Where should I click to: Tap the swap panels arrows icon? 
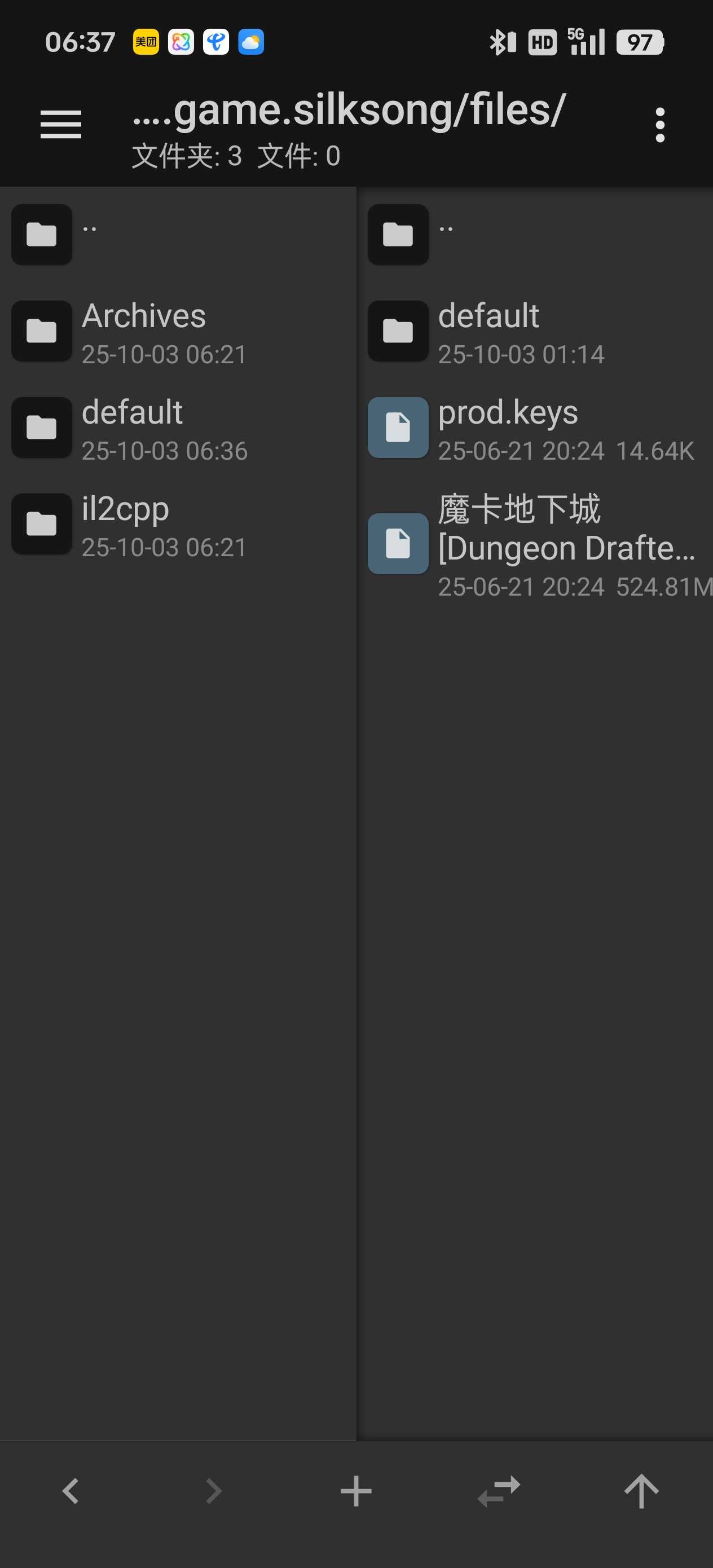pos(499,1491)
